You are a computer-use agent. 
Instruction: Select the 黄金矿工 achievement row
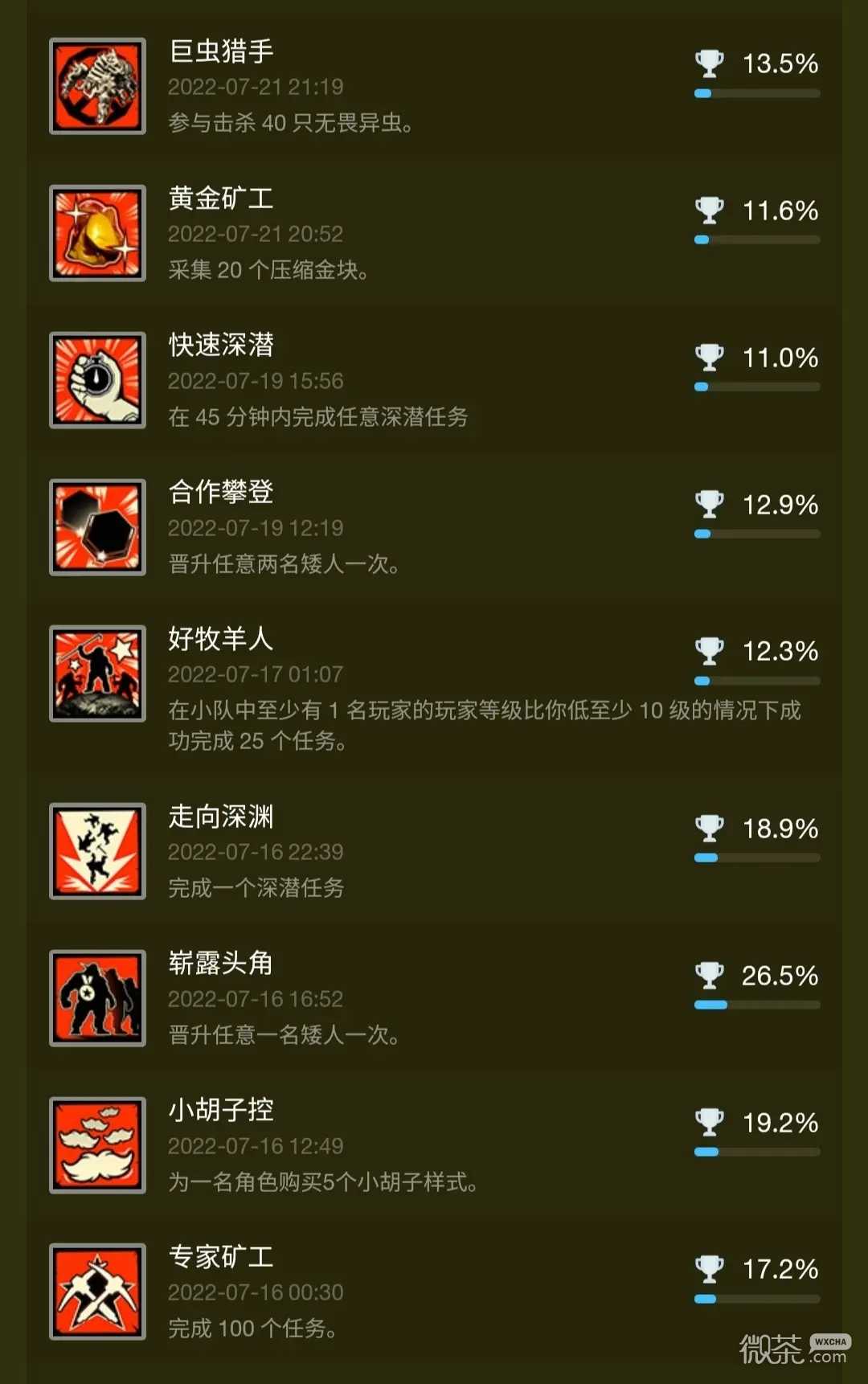tap(434, 233)
